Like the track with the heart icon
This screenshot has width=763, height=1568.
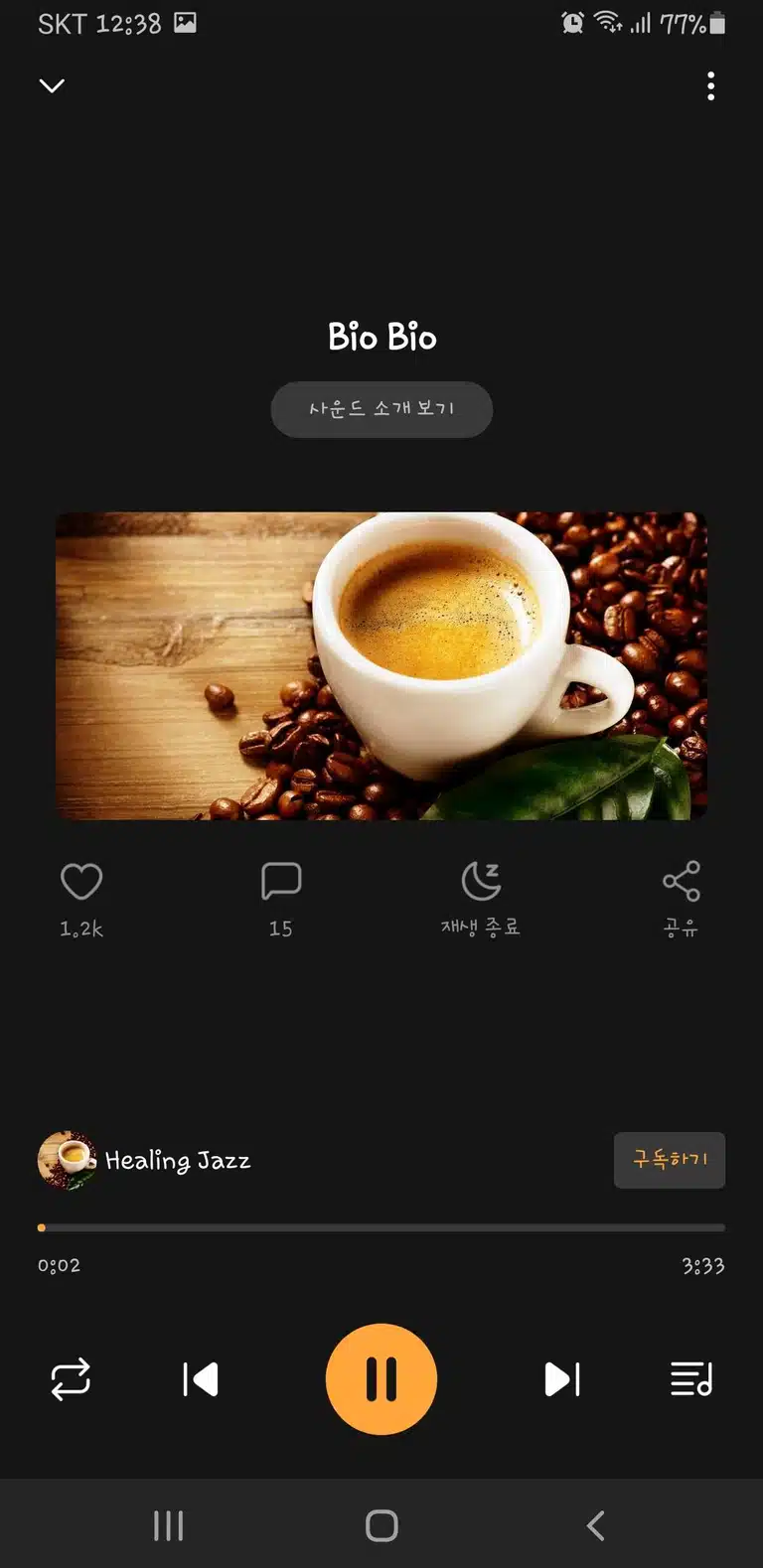point(81,882)
